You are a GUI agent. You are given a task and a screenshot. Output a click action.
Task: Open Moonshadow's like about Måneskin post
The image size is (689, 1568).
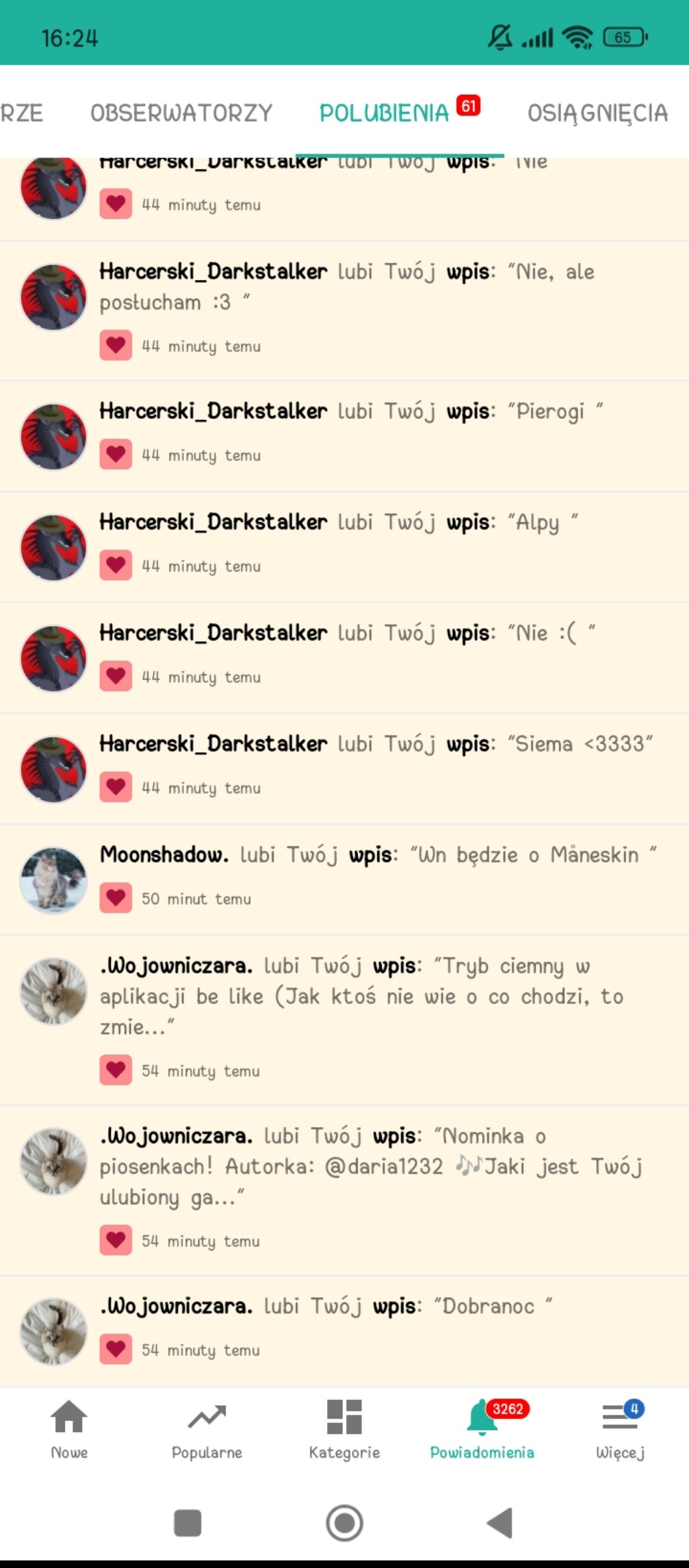coord(344,881)
